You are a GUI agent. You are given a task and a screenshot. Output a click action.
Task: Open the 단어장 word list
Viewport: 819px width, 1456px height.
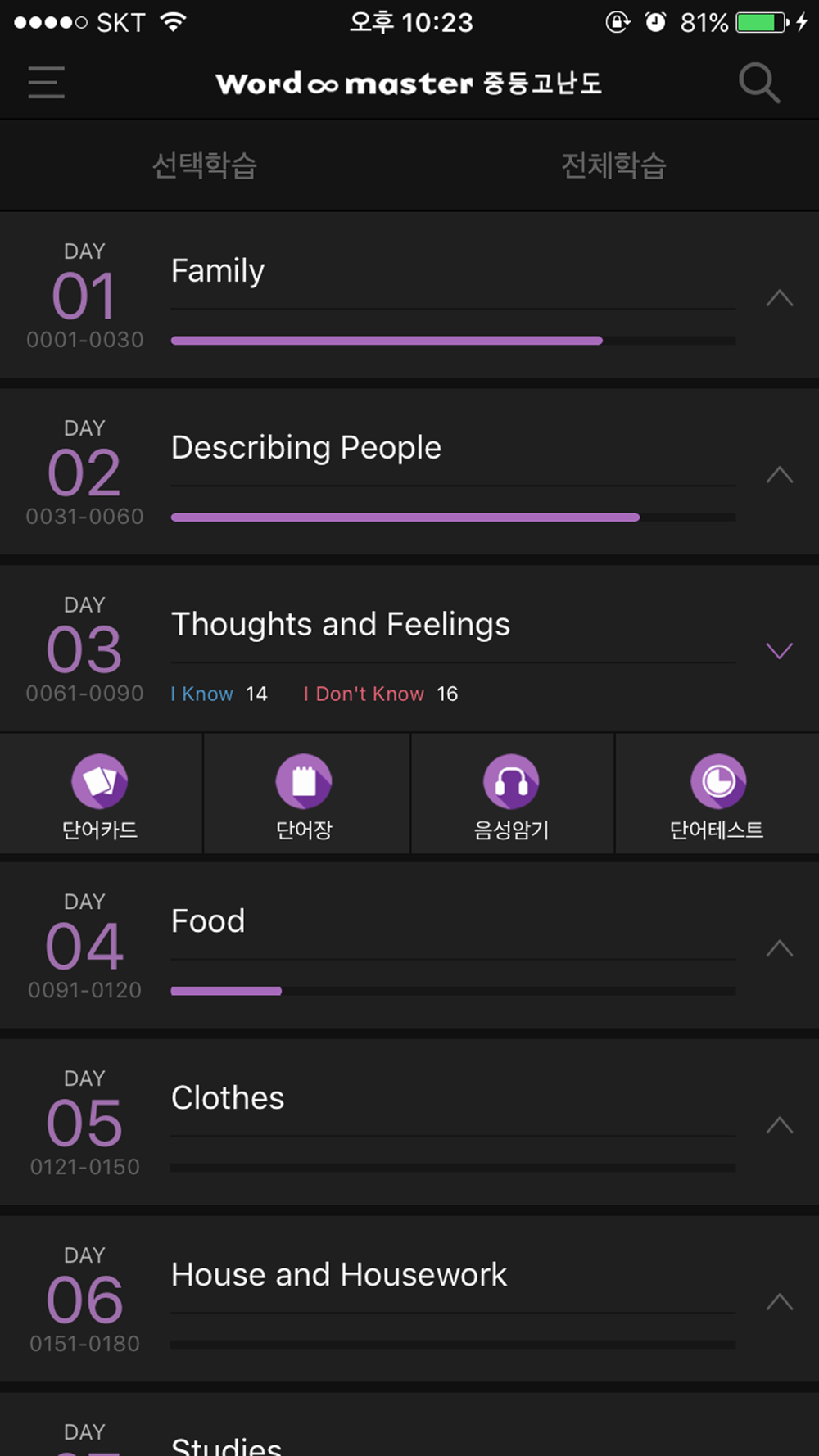[x=305, y=794]
